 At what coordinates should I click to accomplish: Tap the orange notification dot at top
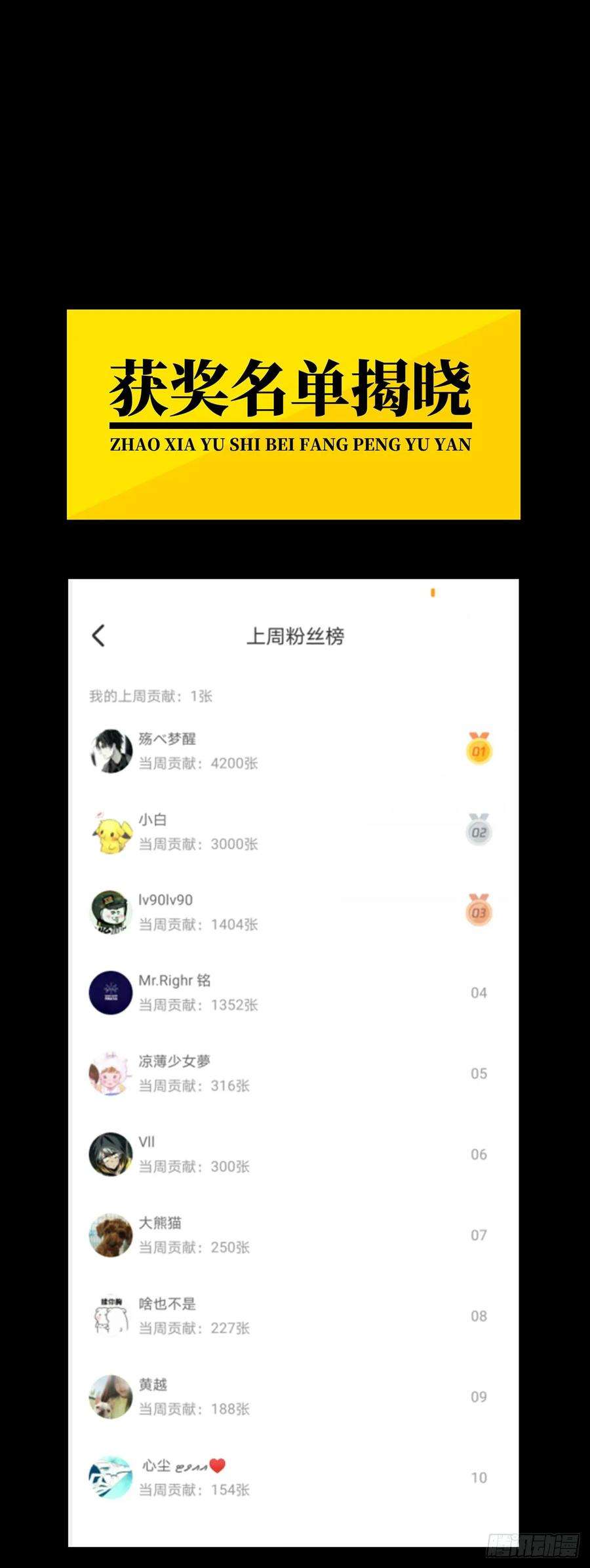[433, 592]
